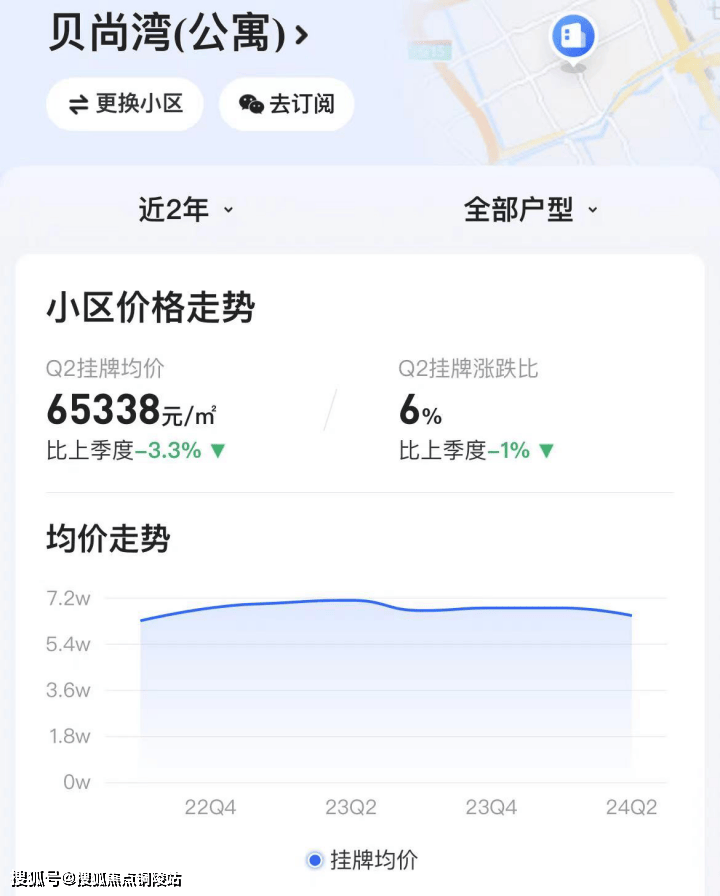Tap the building pin on the map
The height and width of the screenshot is (896, 720).
click(573, 39)
